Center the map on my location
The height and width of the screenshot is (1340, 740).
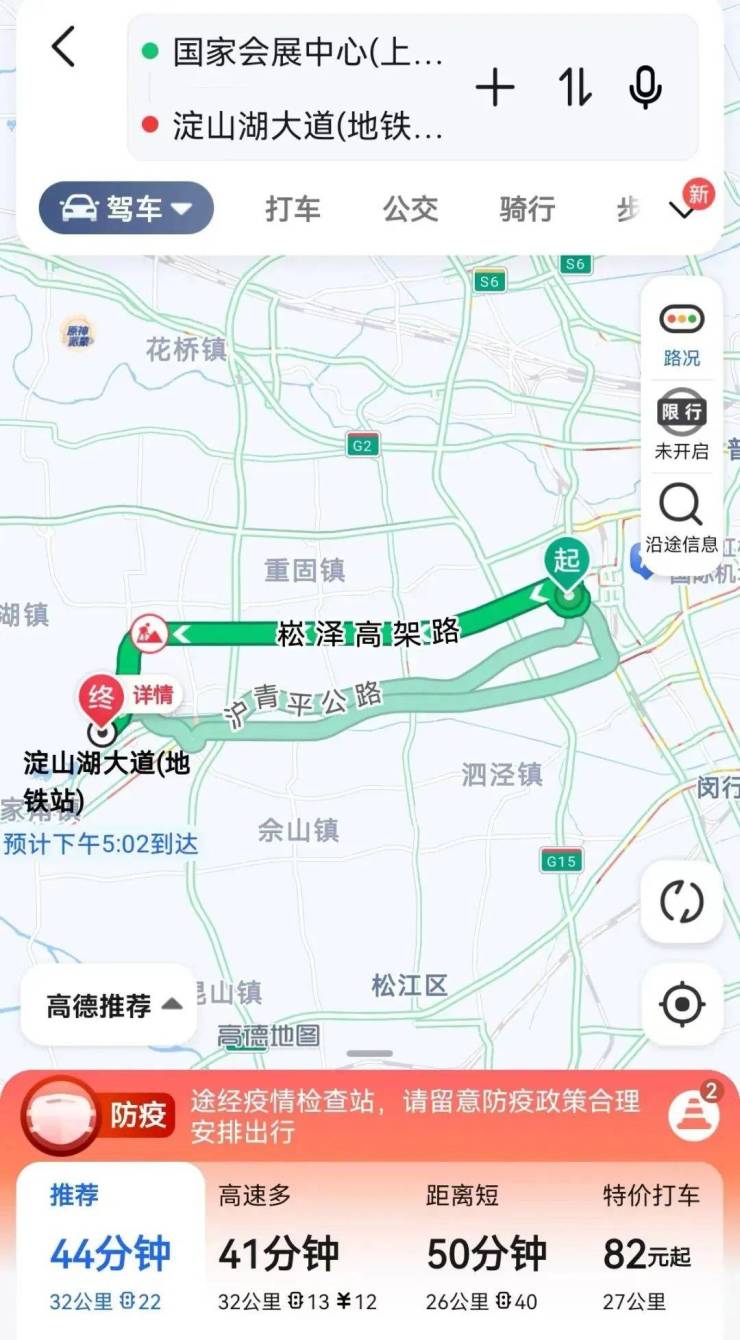coord(681,1004)
